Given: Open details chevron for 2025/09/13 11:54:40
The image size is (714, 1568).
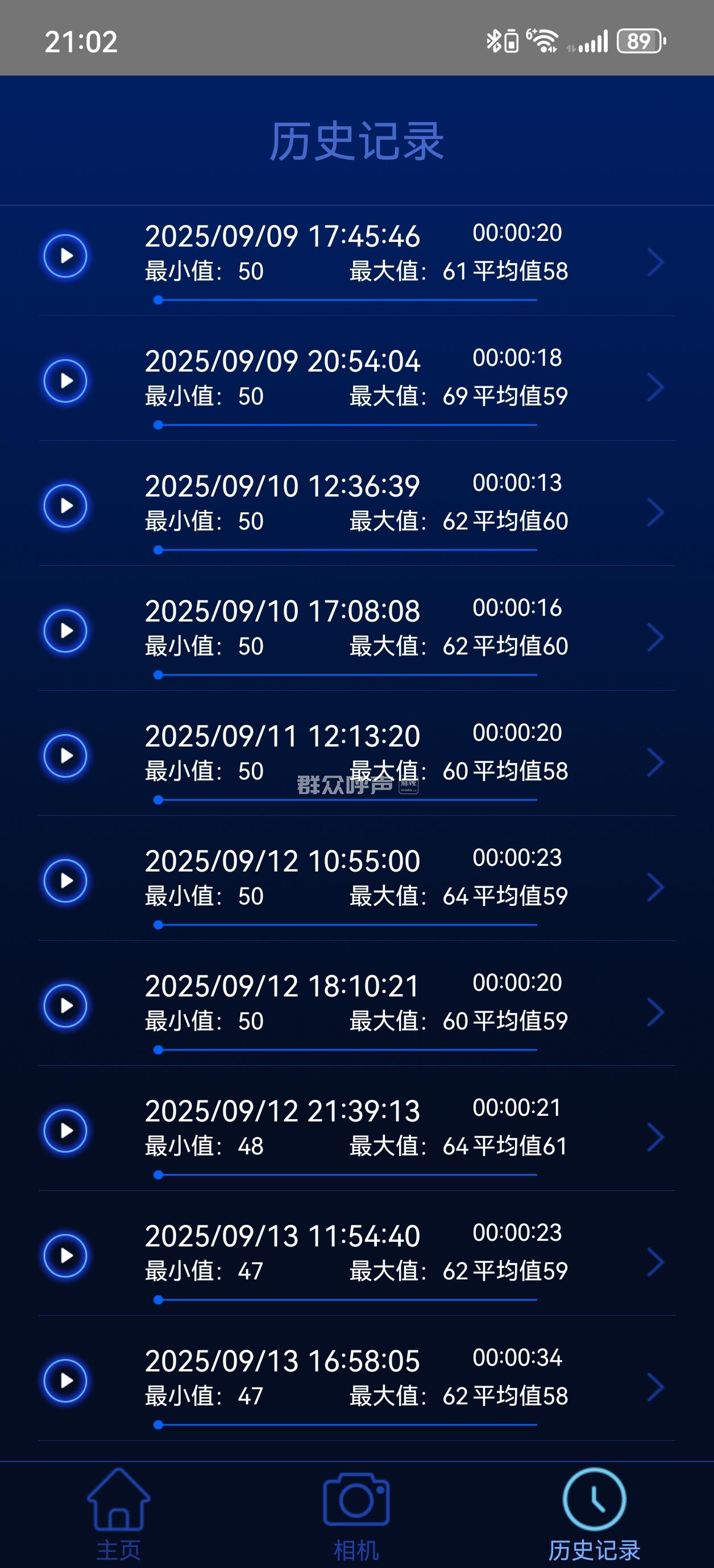Looking at the screenshot, I should [x=655, y=1262].
